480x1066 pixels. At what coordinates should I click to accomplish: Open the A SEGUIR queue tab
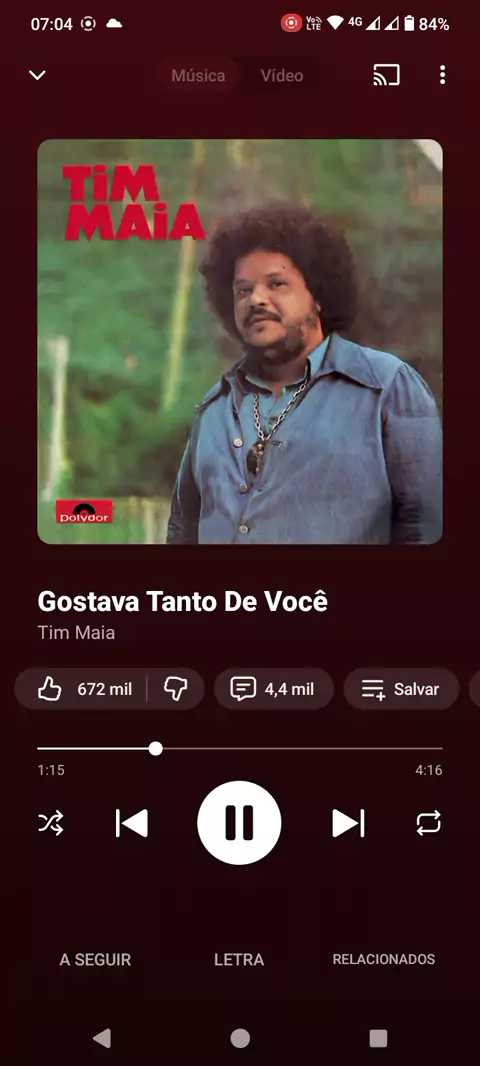point(95,959)
